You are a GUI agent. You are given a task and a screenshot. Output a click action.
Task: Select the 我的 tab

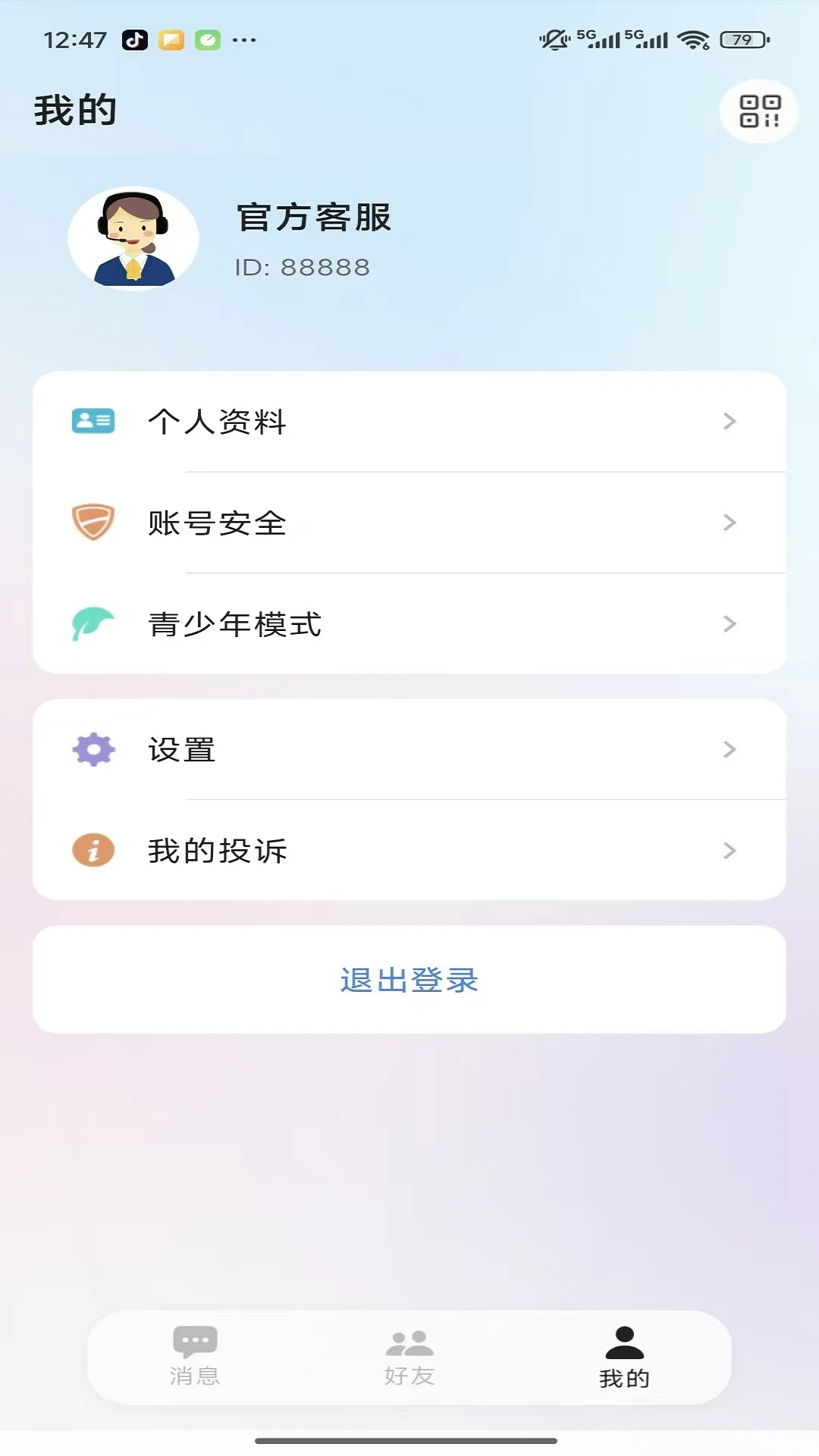pyautogui.click(x=624, y=1356)
